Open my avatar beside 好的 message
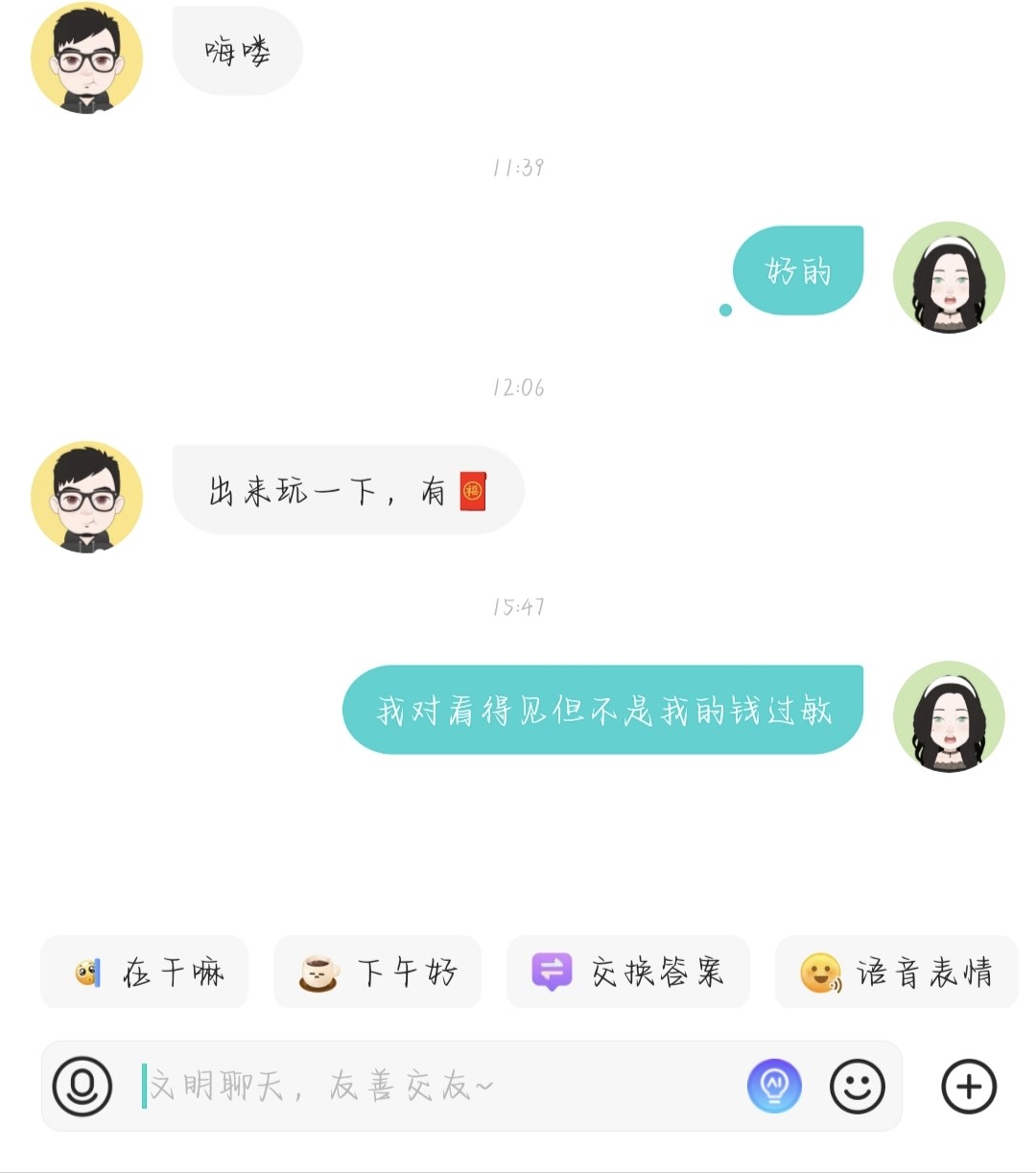Screen dimensions: 1036x1173 [x=948, y=277]
